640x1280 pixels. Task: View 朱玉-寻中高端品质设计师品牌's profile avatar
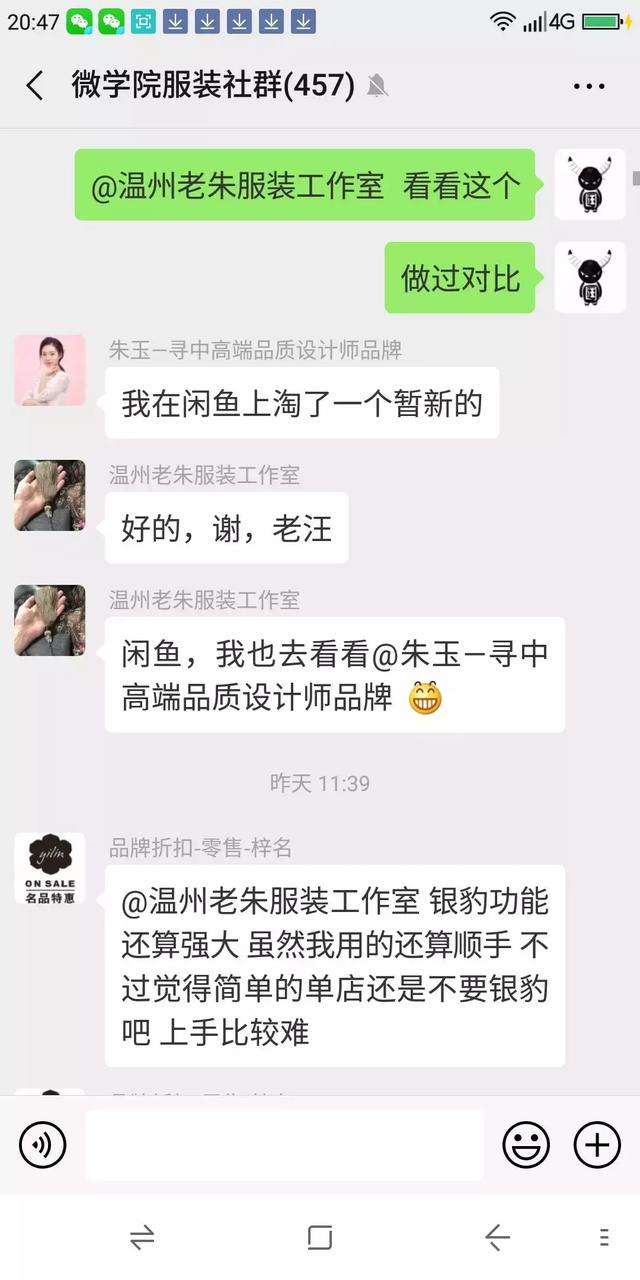[50, 370]
